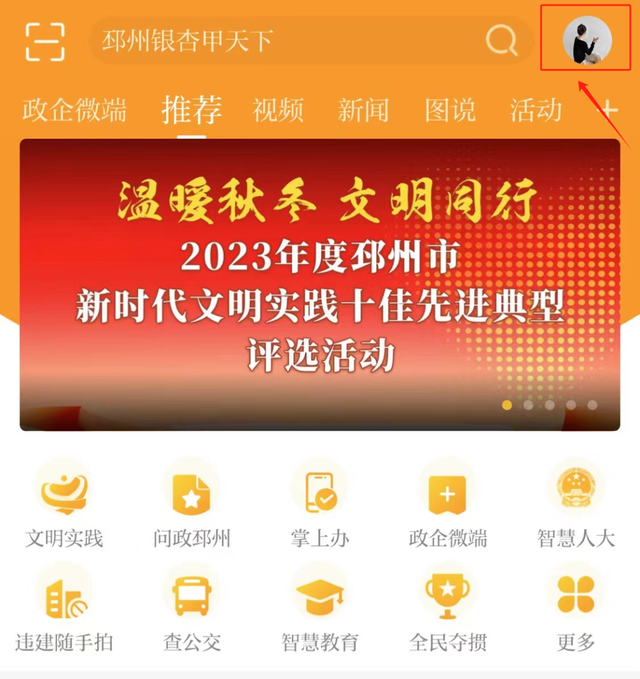Add more channels with the plus icon

tap(608, 109)
